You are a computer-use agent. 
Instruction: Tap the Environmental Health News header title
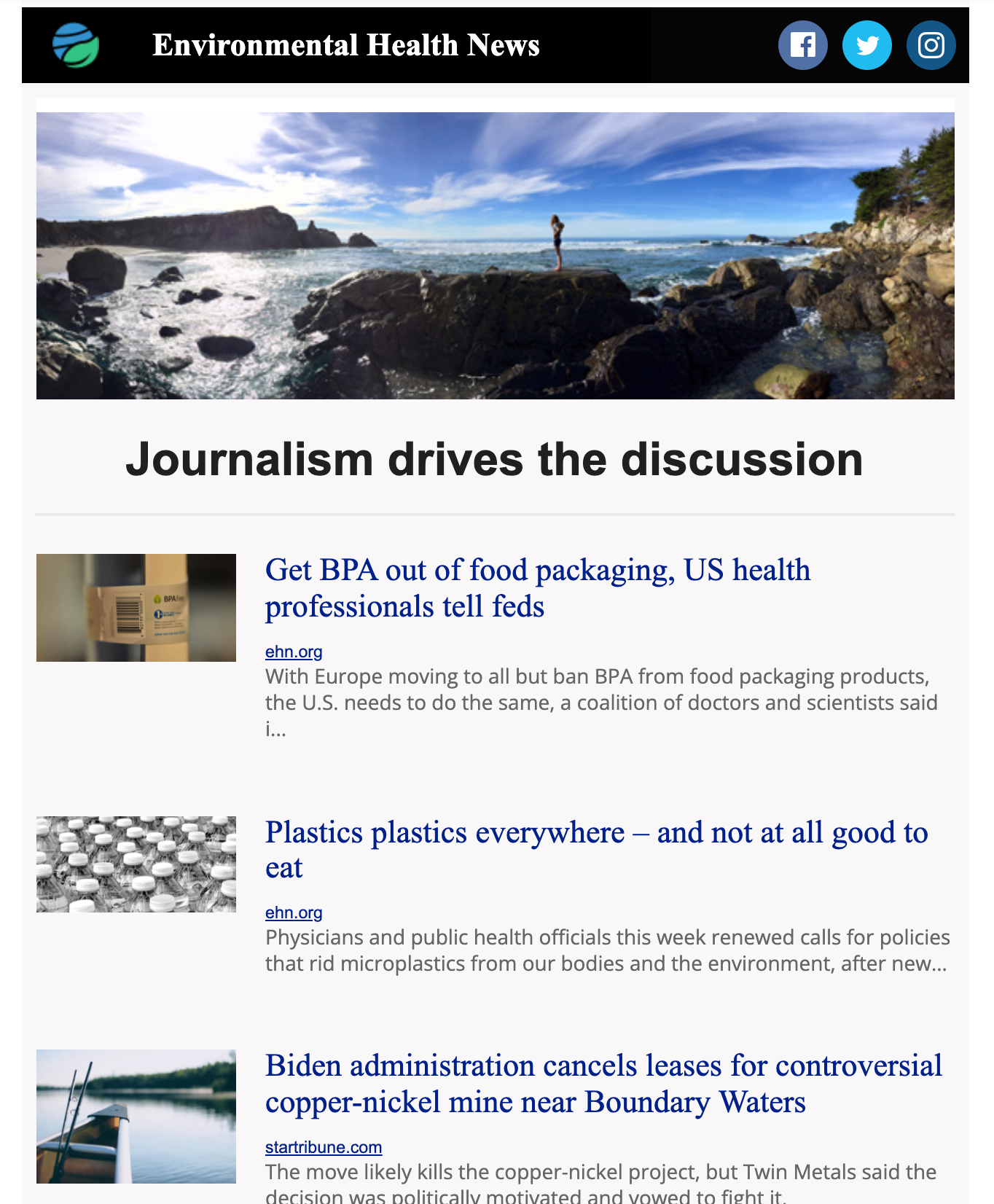346,45
